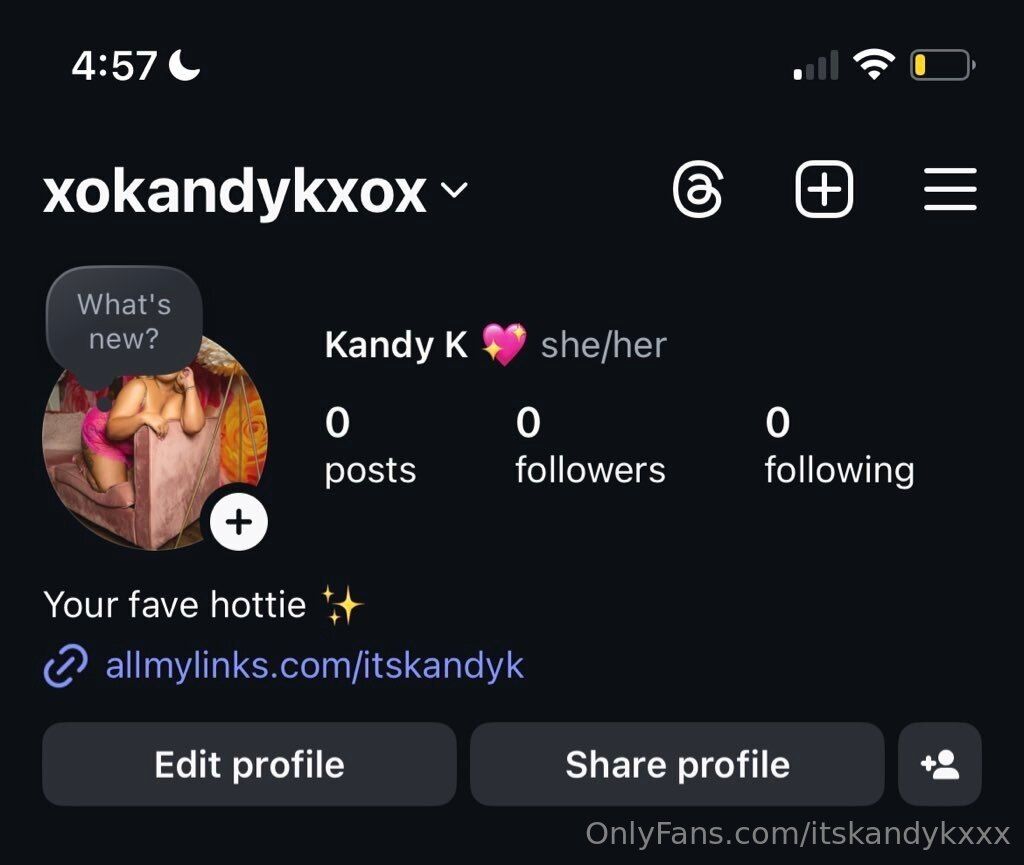1024x865 pixels.
Task: Open discover people add-person button
Action: click(940, 765)
